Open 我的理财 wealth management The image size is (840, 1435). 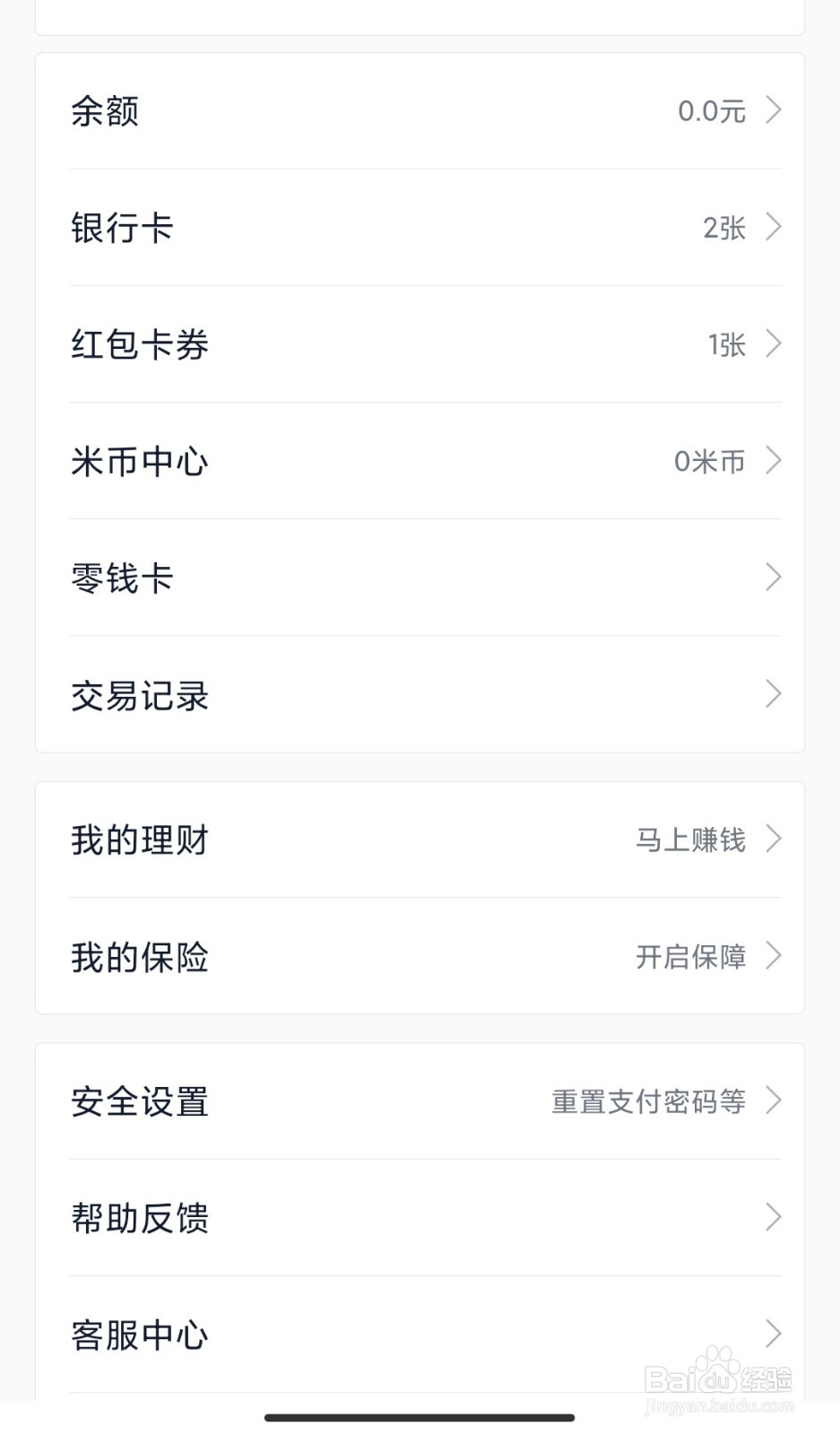click(420, 839)
